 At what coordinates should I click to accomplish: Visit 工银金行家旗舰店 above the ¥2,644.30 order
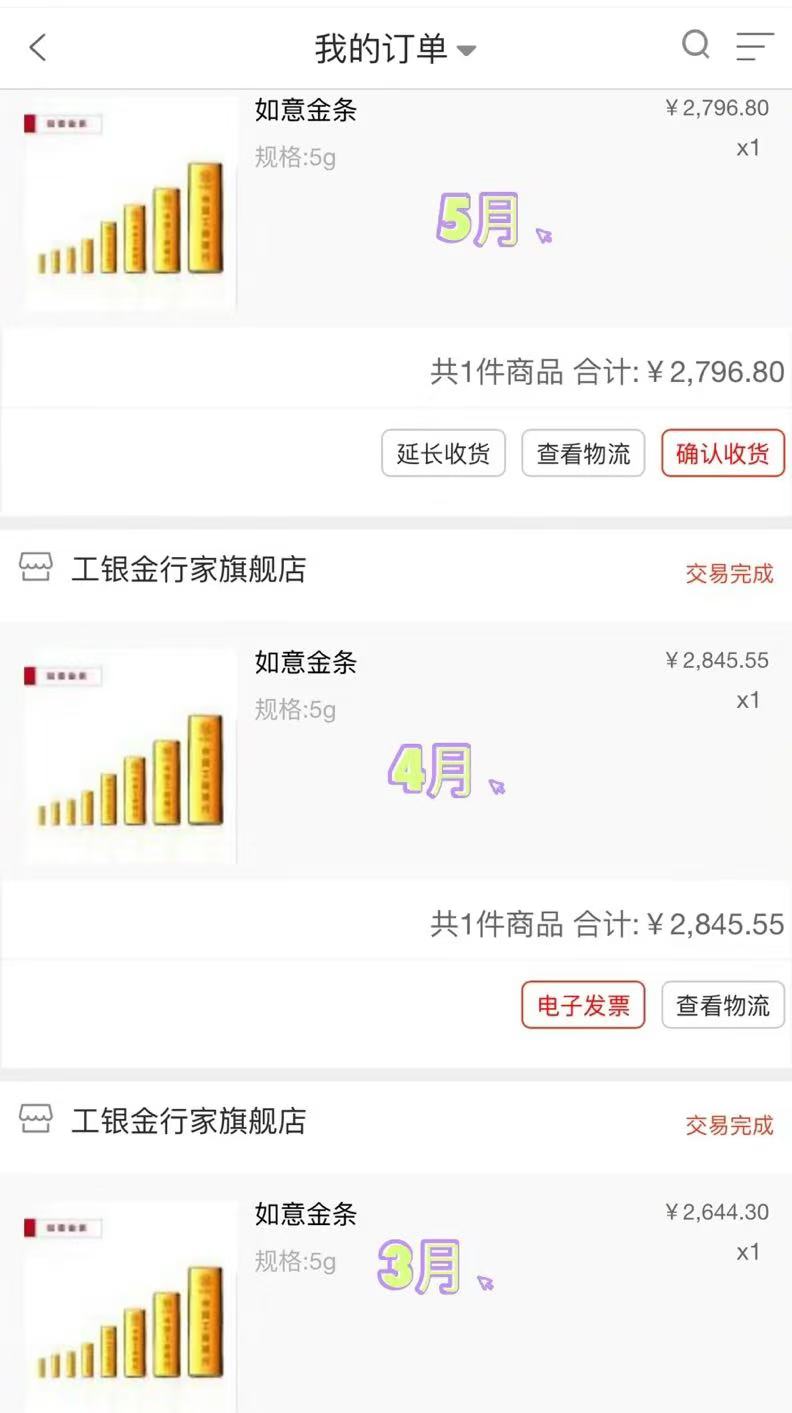click(x=163, y=1121)
